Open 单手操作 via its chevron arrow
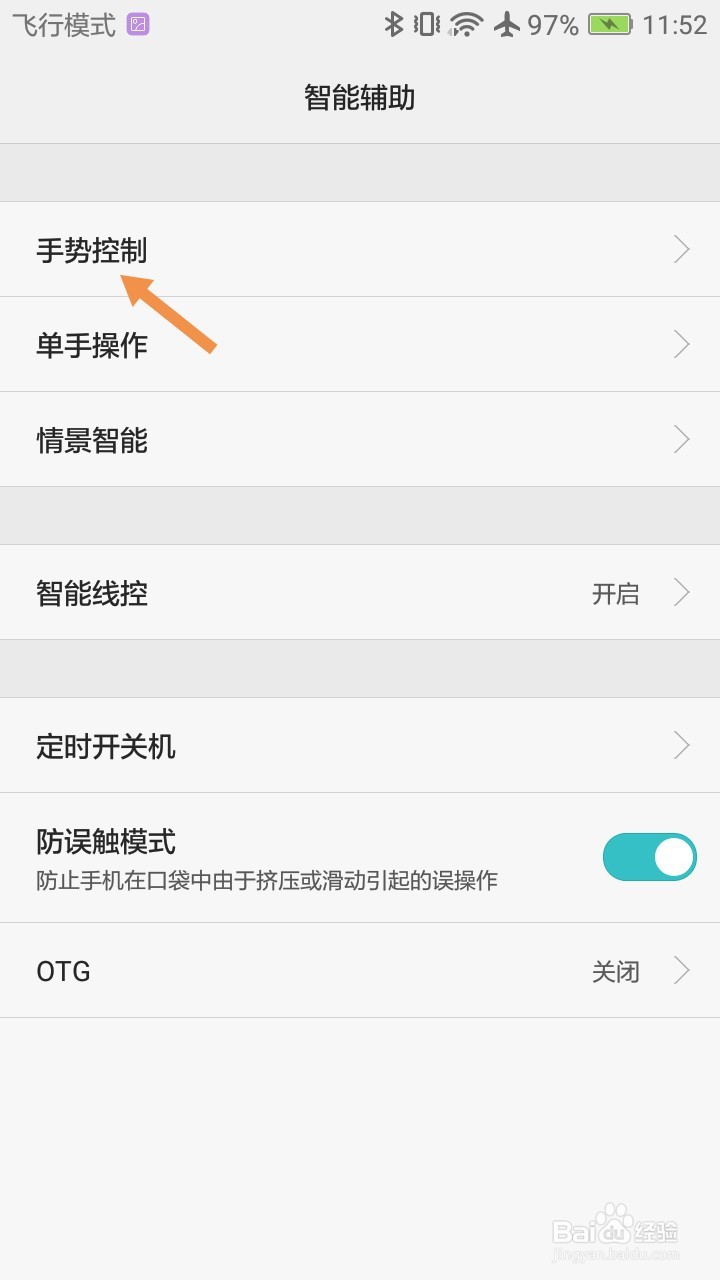Image resolution: width=720 pixels, height=1280 pixels. 681,344
